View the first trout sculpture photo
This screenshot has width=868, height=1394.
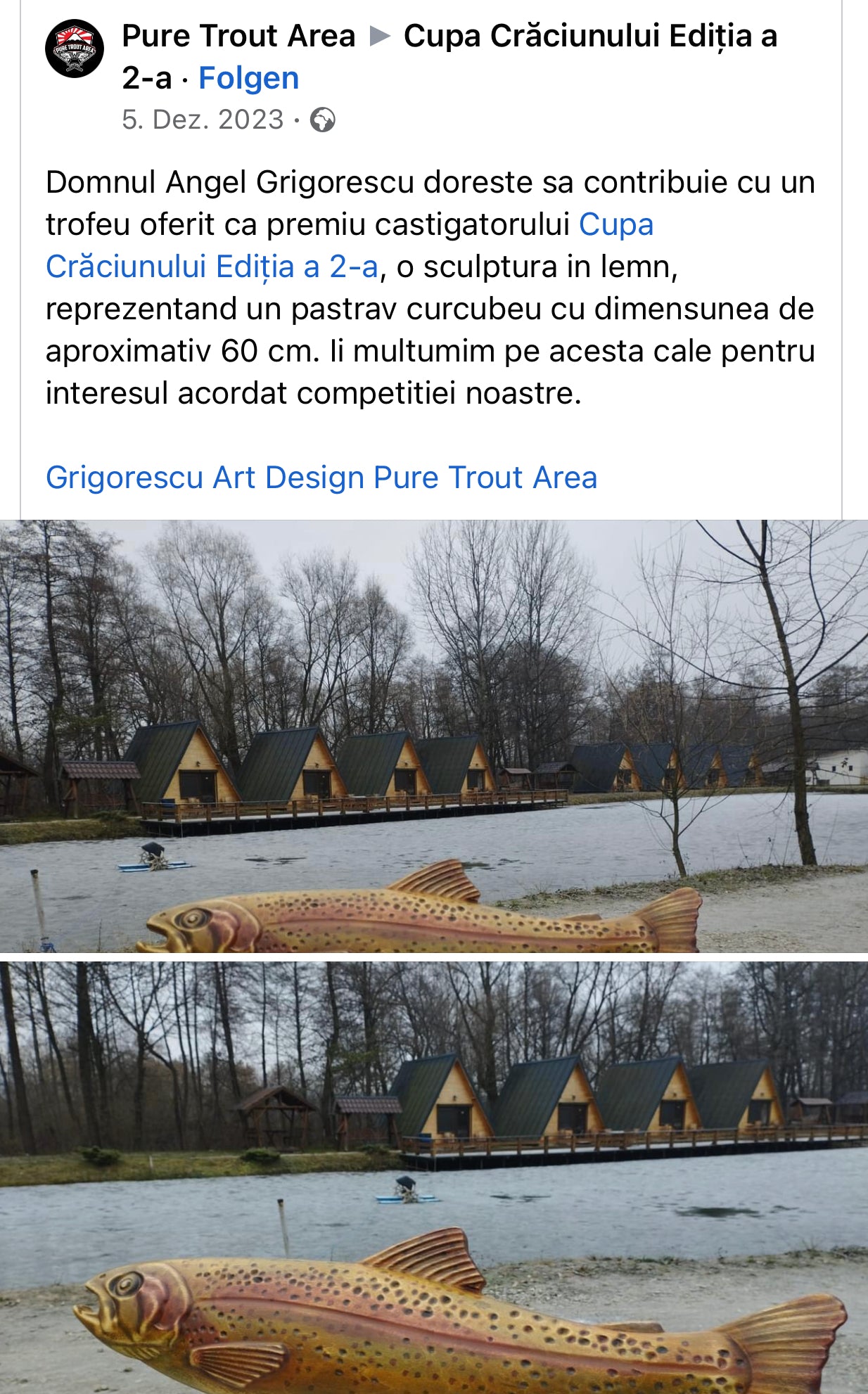(x=434, y=736)
